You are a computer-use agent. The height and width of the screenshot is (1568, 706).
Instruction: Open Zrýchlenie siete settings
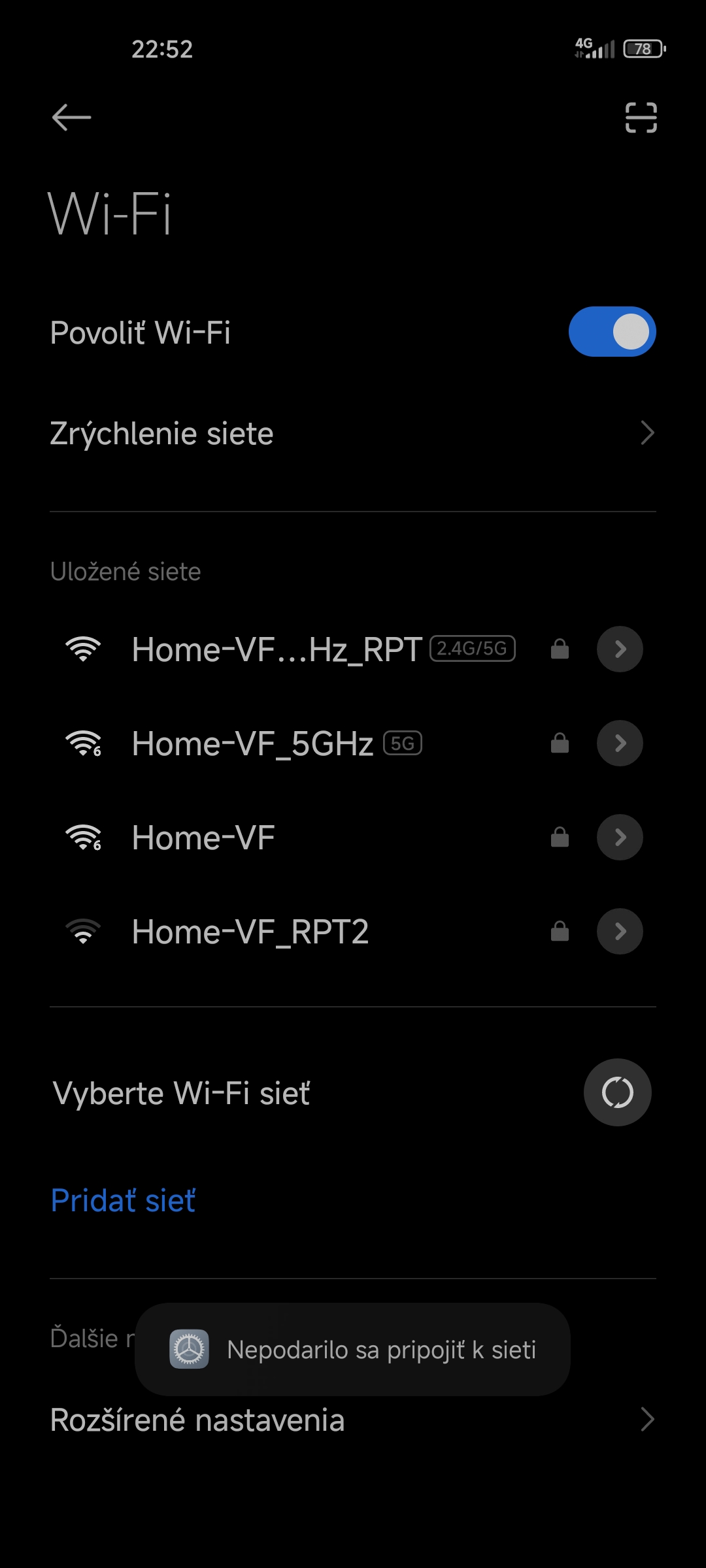[353, 433]
